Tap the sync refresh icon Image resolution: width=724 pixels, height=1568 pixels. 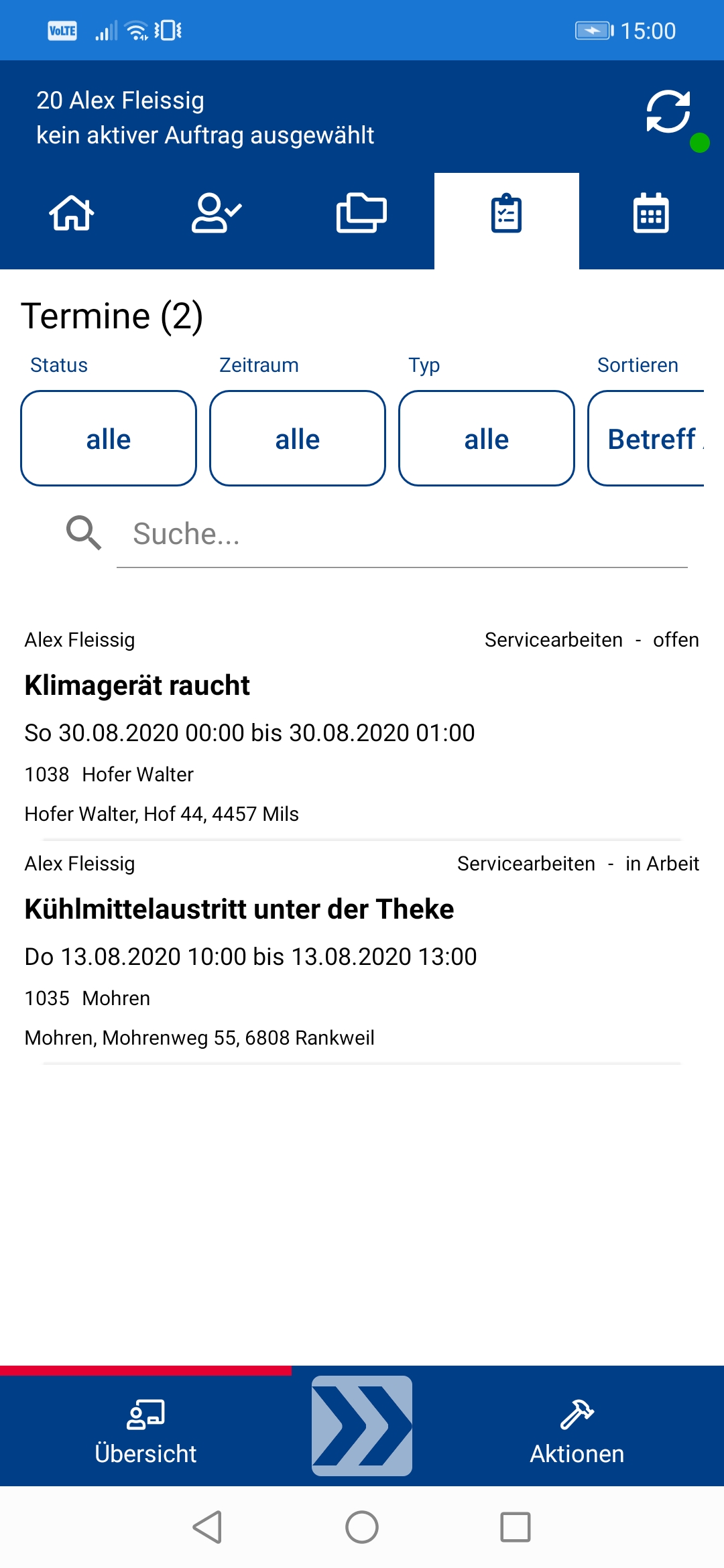(x=668, y=112)
